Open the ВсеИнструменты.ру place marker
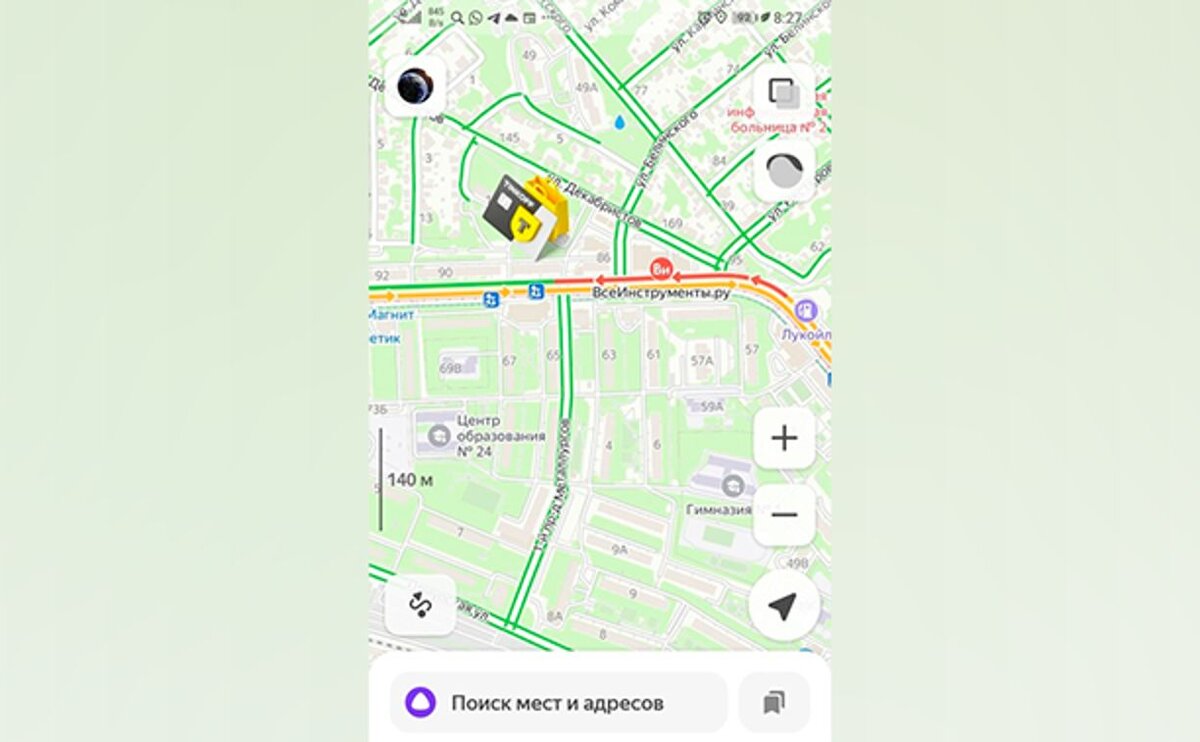Viewport: 1200px width, 742px height. [660, 269]
